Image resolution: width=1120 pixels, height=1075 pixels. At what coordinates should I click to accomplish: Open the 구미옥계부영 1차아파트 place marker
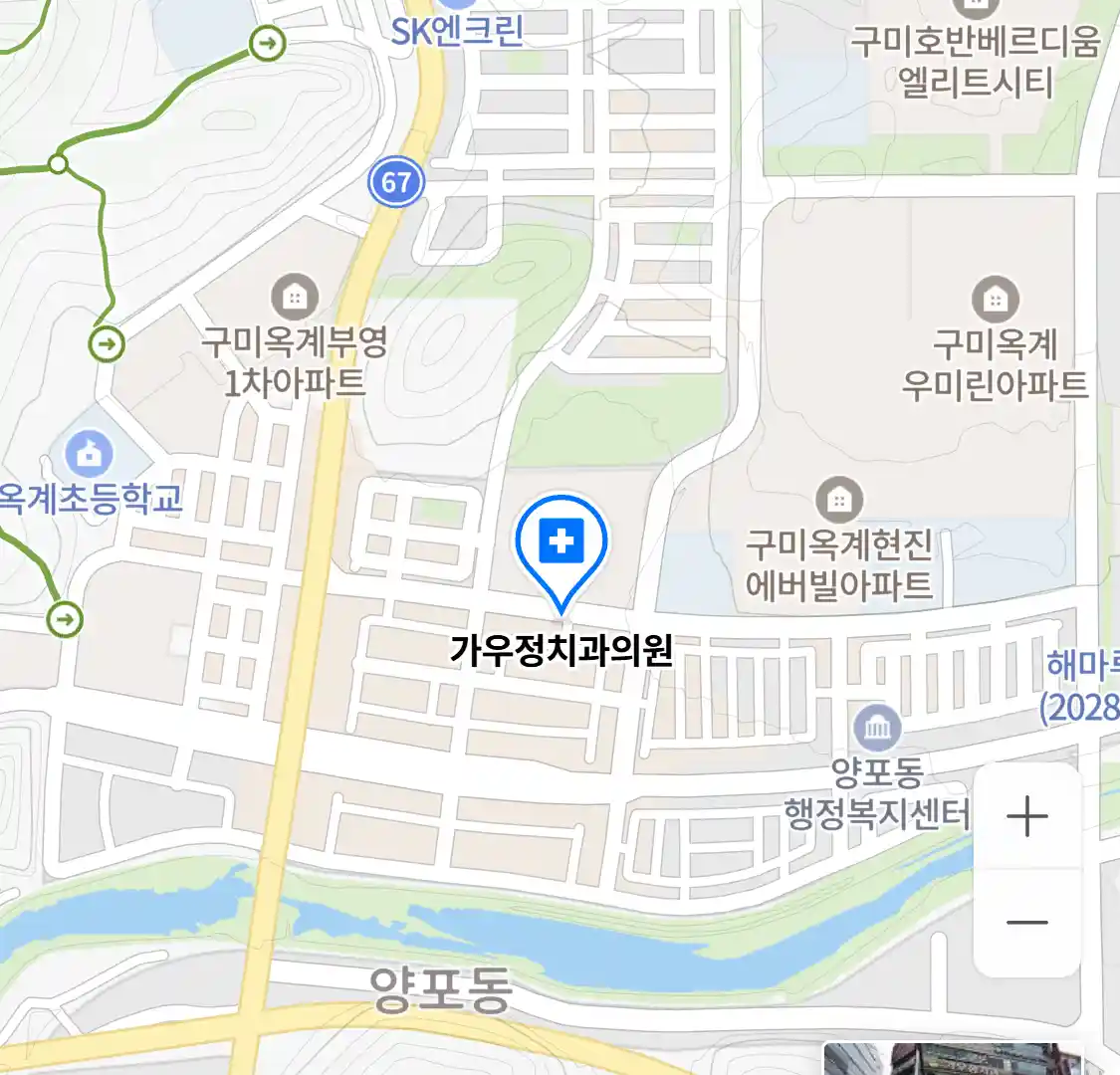[x=295, y=297]
